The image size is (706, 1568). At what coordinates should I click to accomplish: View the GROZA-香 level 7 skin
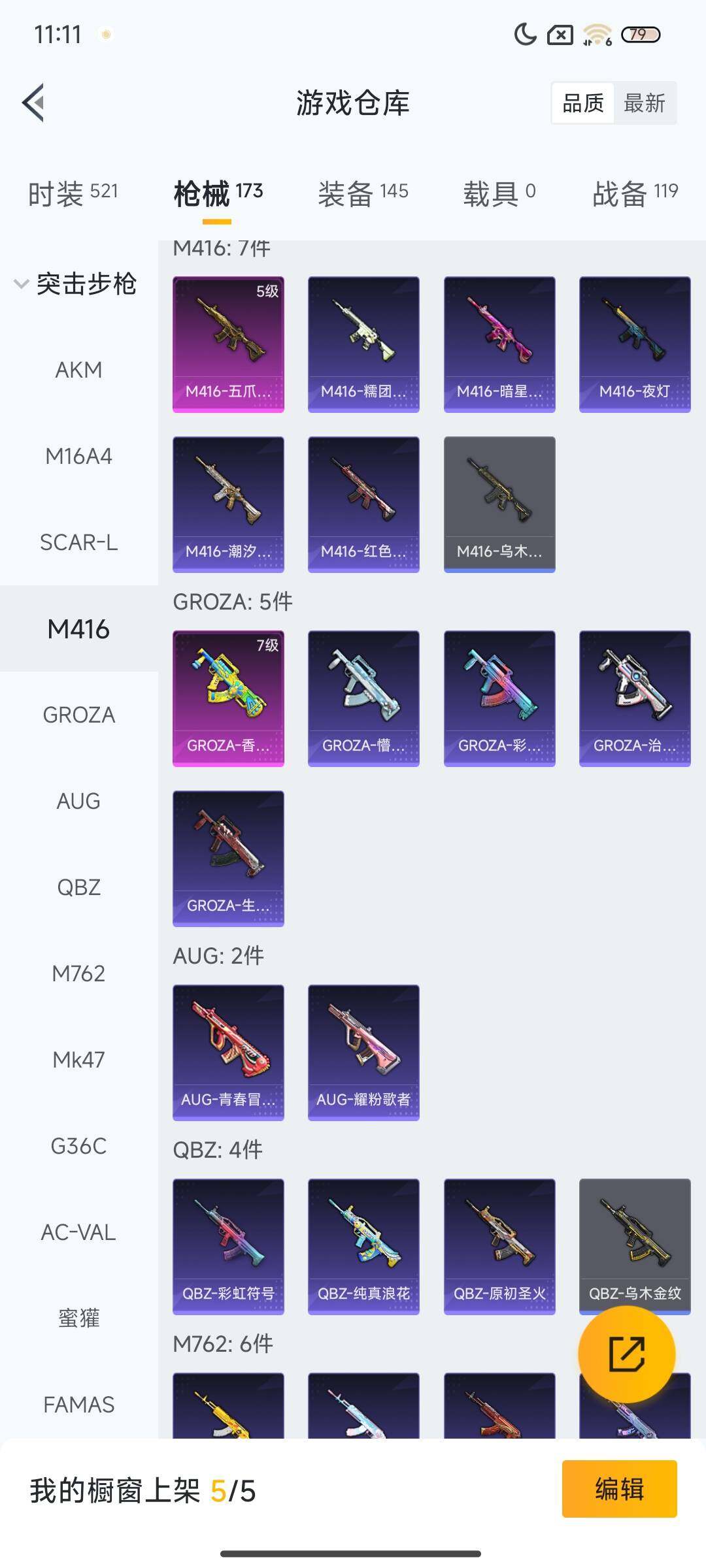228,698
